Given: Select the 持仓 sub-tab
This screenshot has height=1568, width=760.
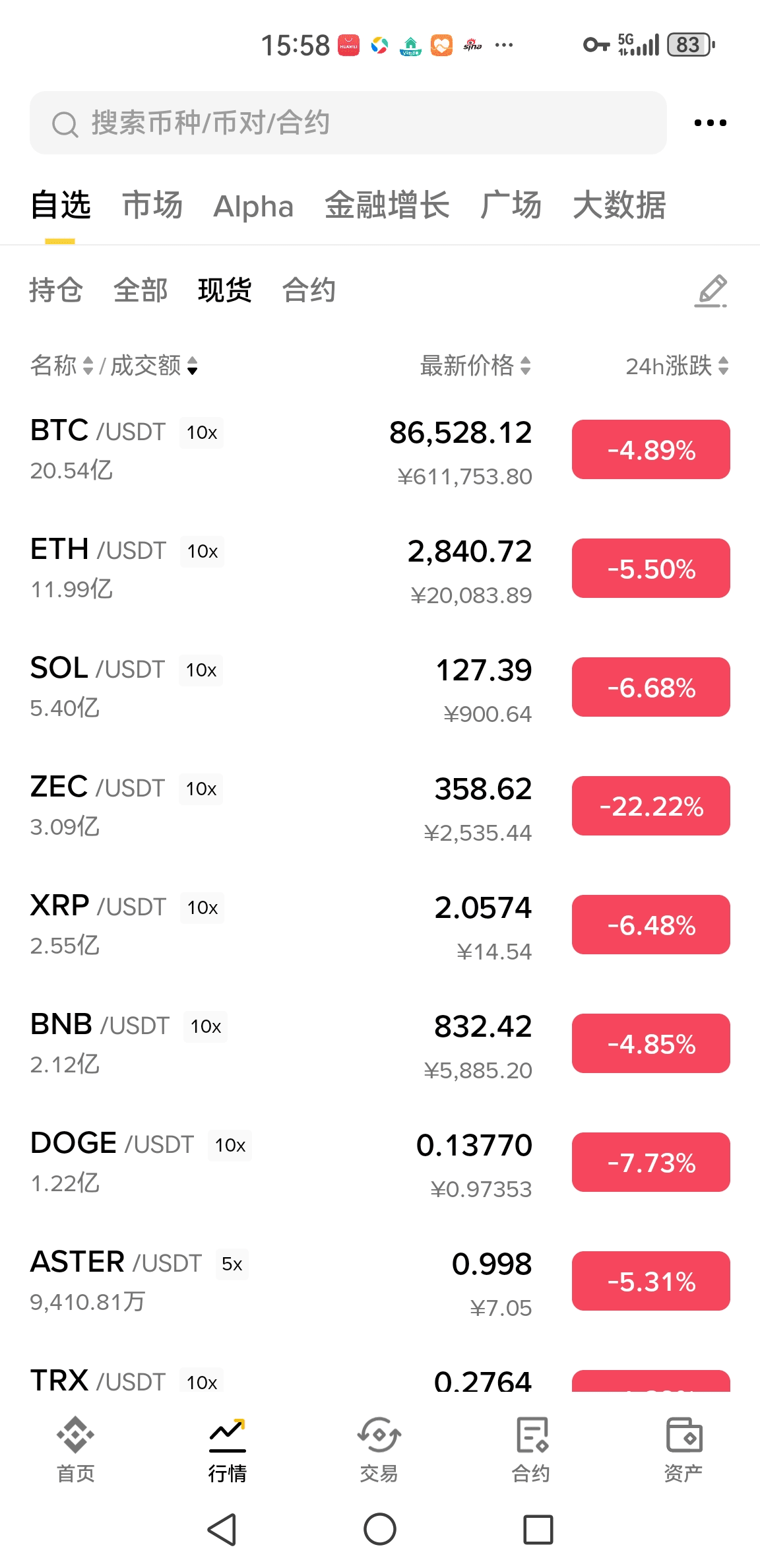Looking at the screenshot, I should tap(56, 290).
